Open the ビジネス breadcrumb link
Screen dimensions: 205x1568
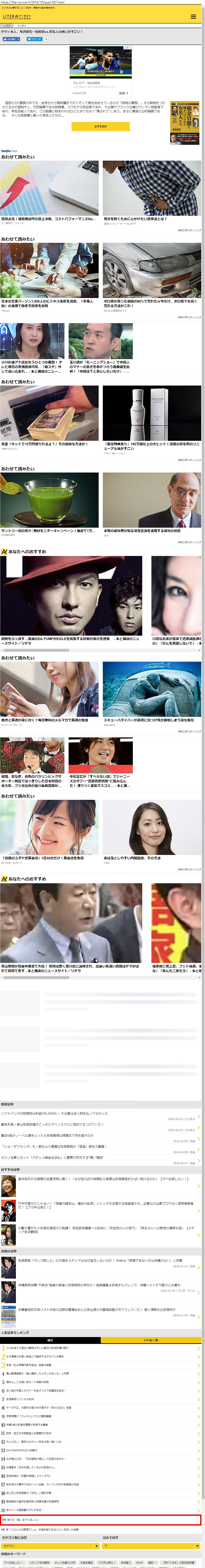[22, 26]
